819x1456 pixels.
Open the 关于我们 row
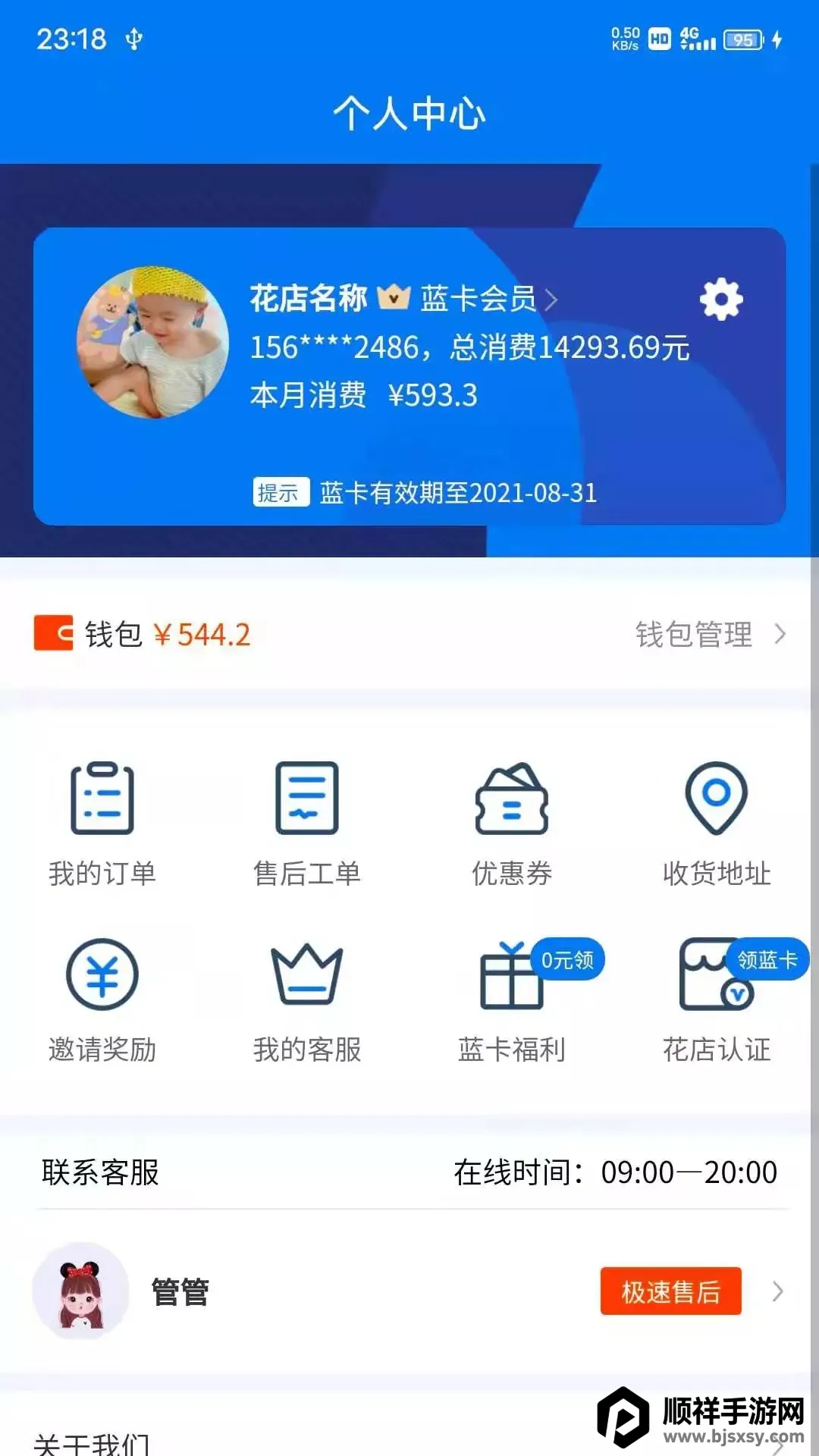coord(93,1442)
